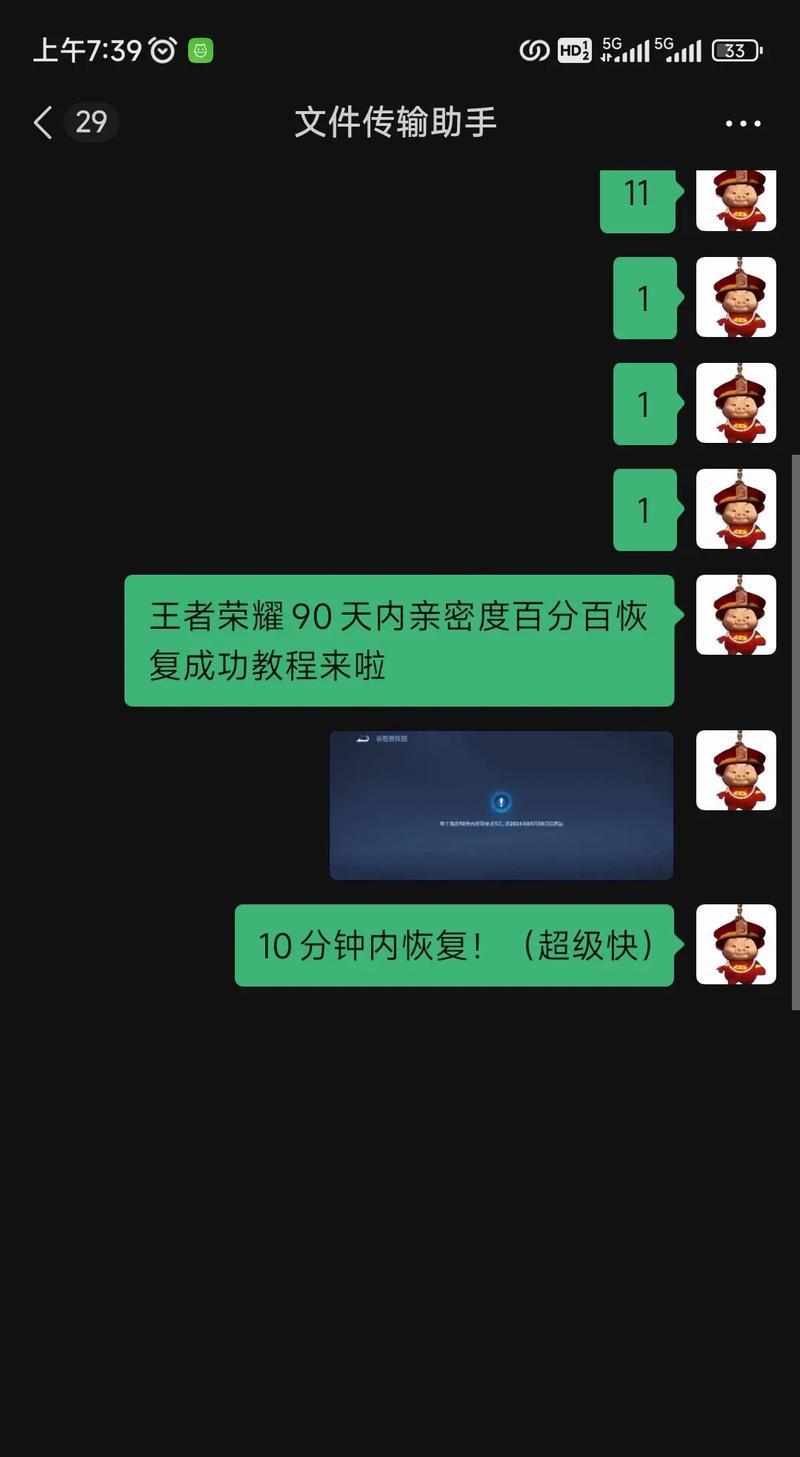
Task: Tap the avatar beside the 王者荣耀 message
Action: tap(736, 614)
